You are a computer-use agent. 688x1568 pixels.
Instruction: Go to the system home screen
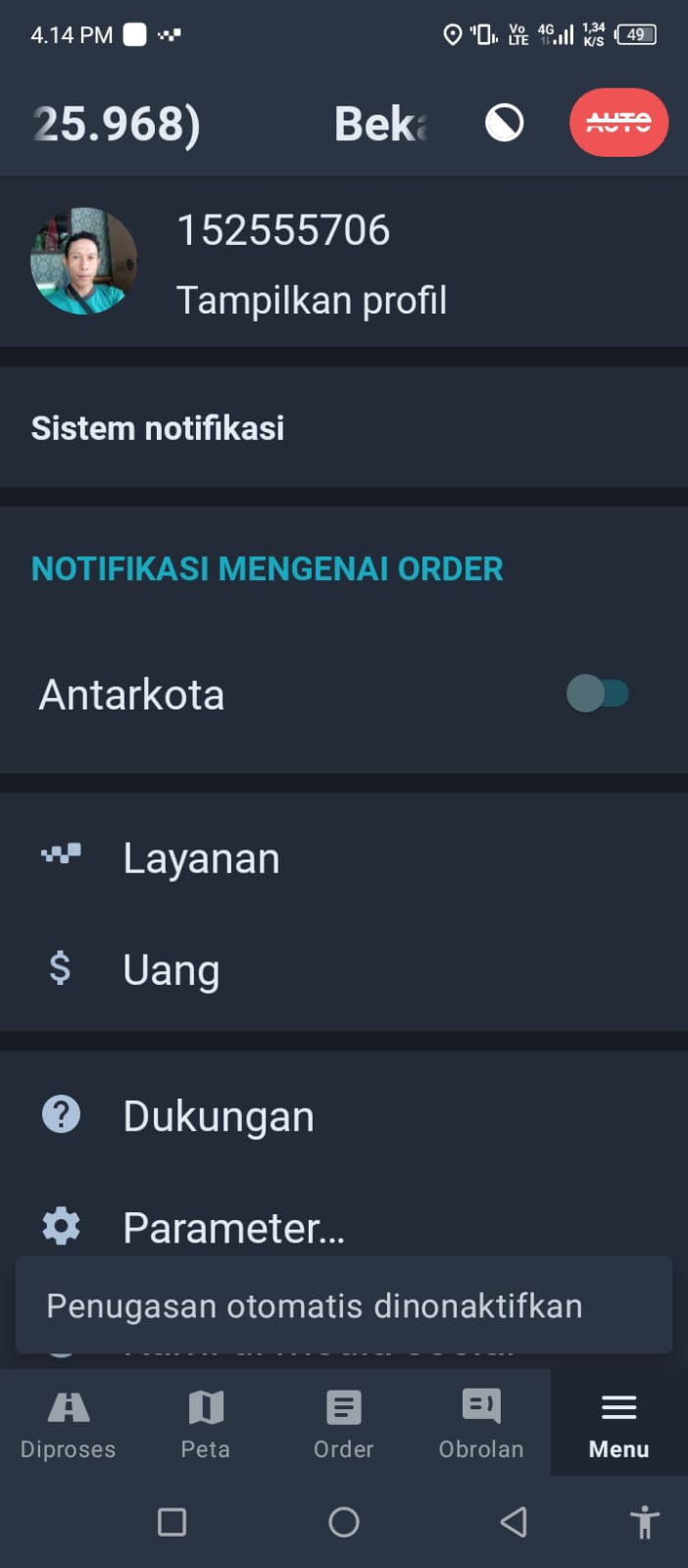point(343,1522)
